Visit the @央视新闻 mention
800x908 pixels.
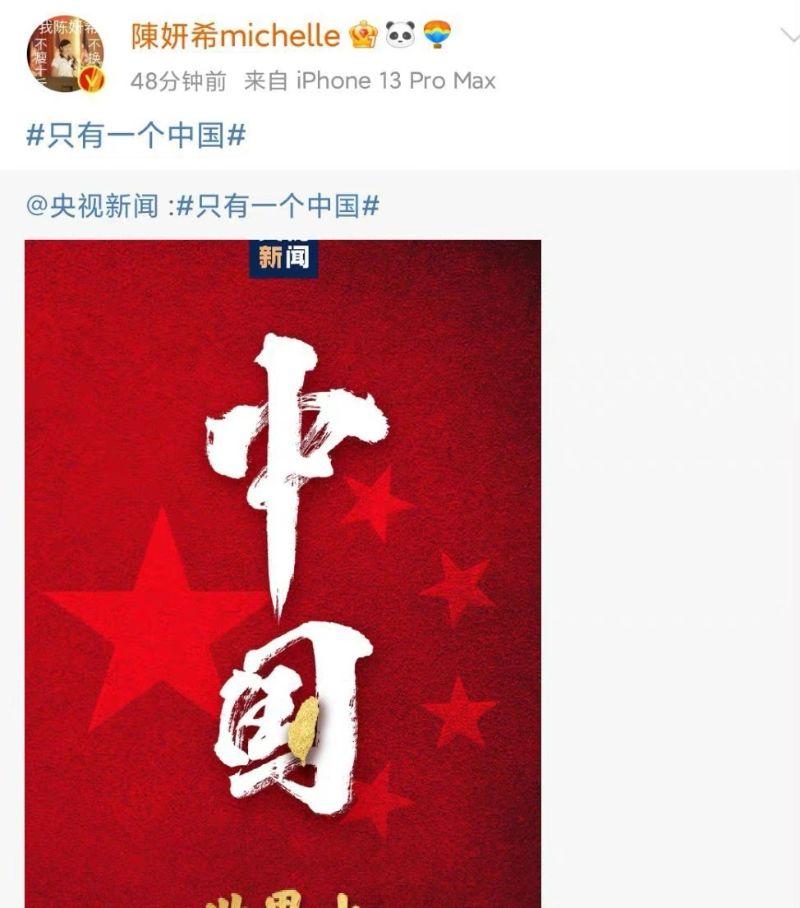92,207
